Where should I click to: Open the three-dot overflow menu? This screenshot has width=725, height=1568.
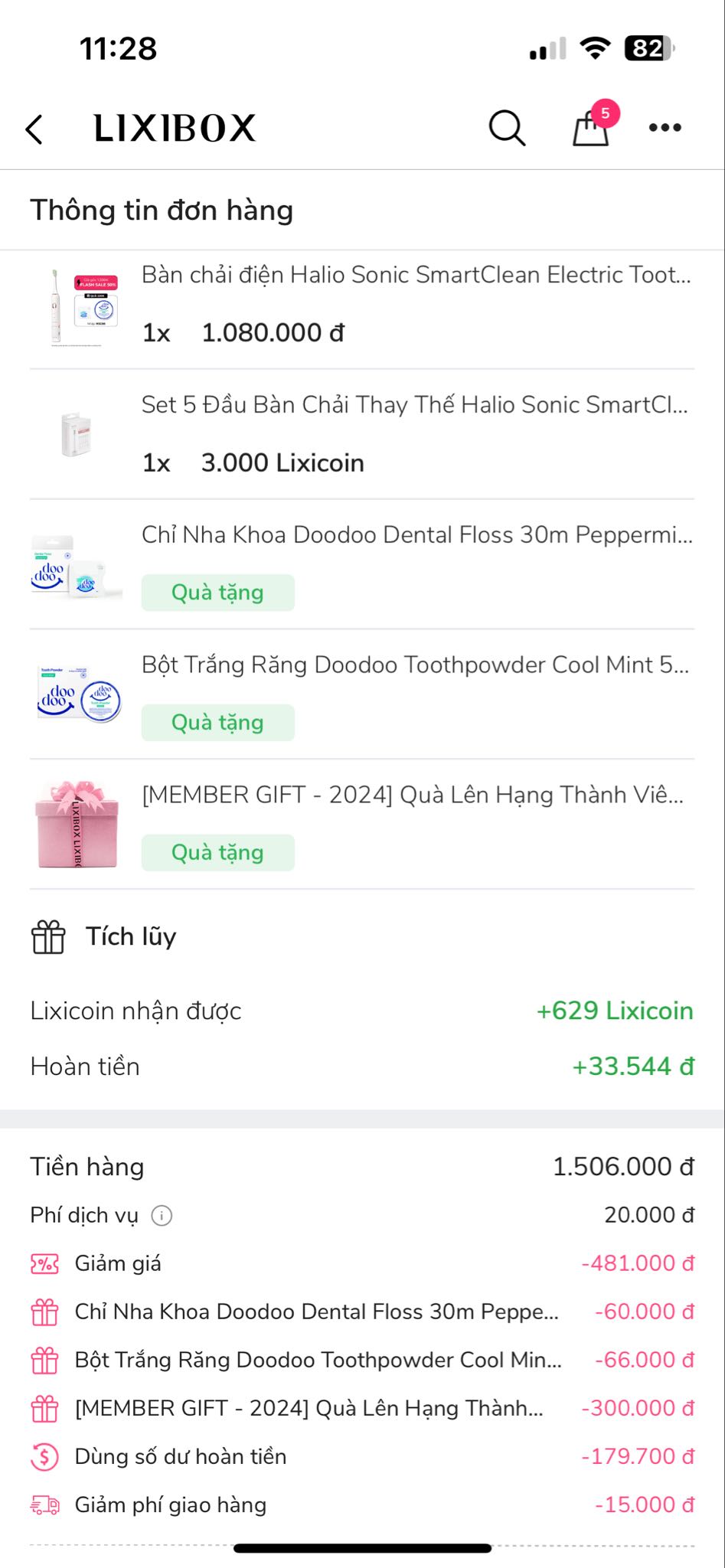pos(665,128)
